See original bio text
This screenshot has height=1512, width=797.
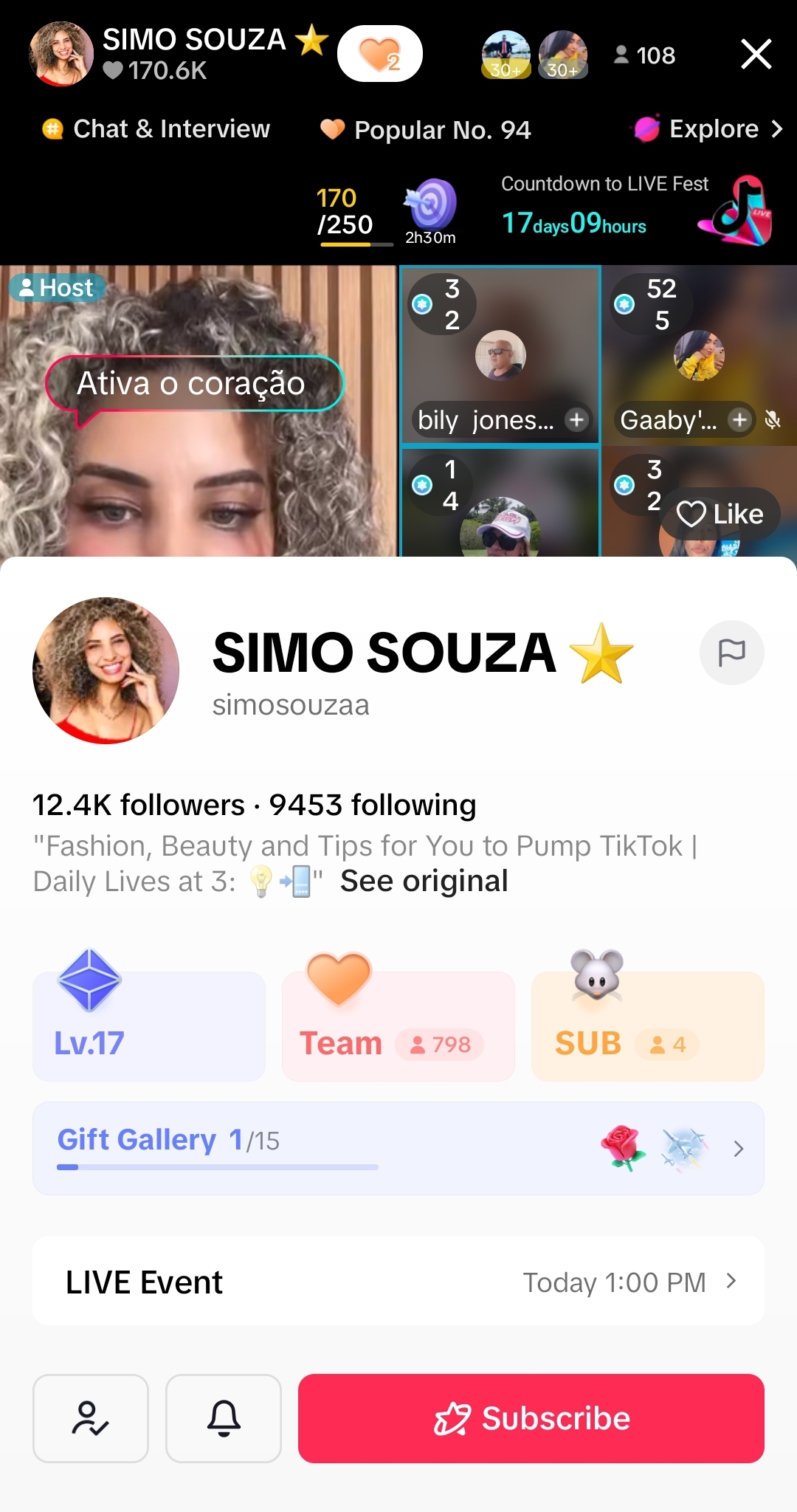pos(424,881)
